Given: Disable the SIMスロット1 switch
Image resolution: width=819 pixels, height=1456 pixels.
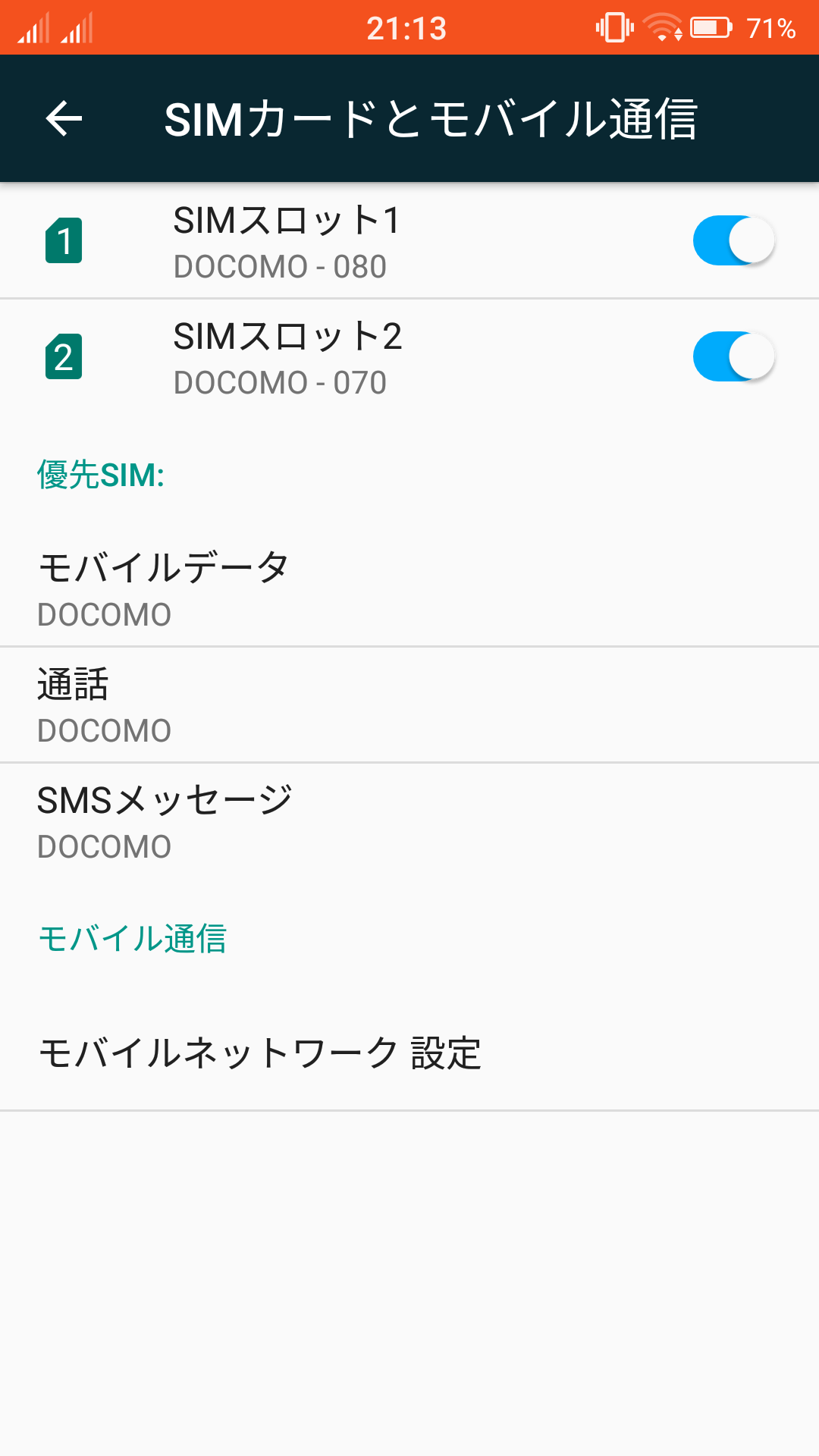Looking at the screenshot, I should 733,241.
